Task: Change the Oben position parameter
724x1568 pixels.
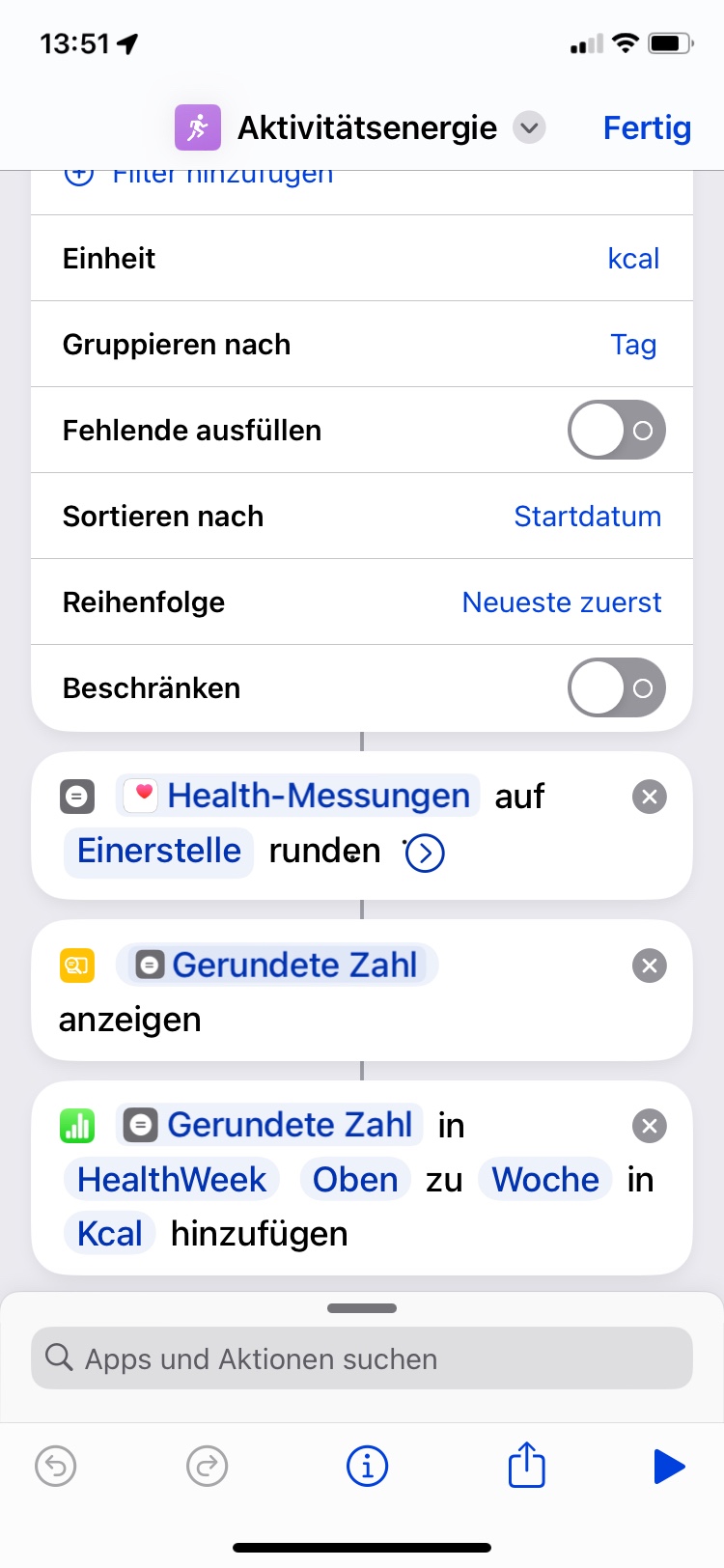Action: (x=355, y=1180)
